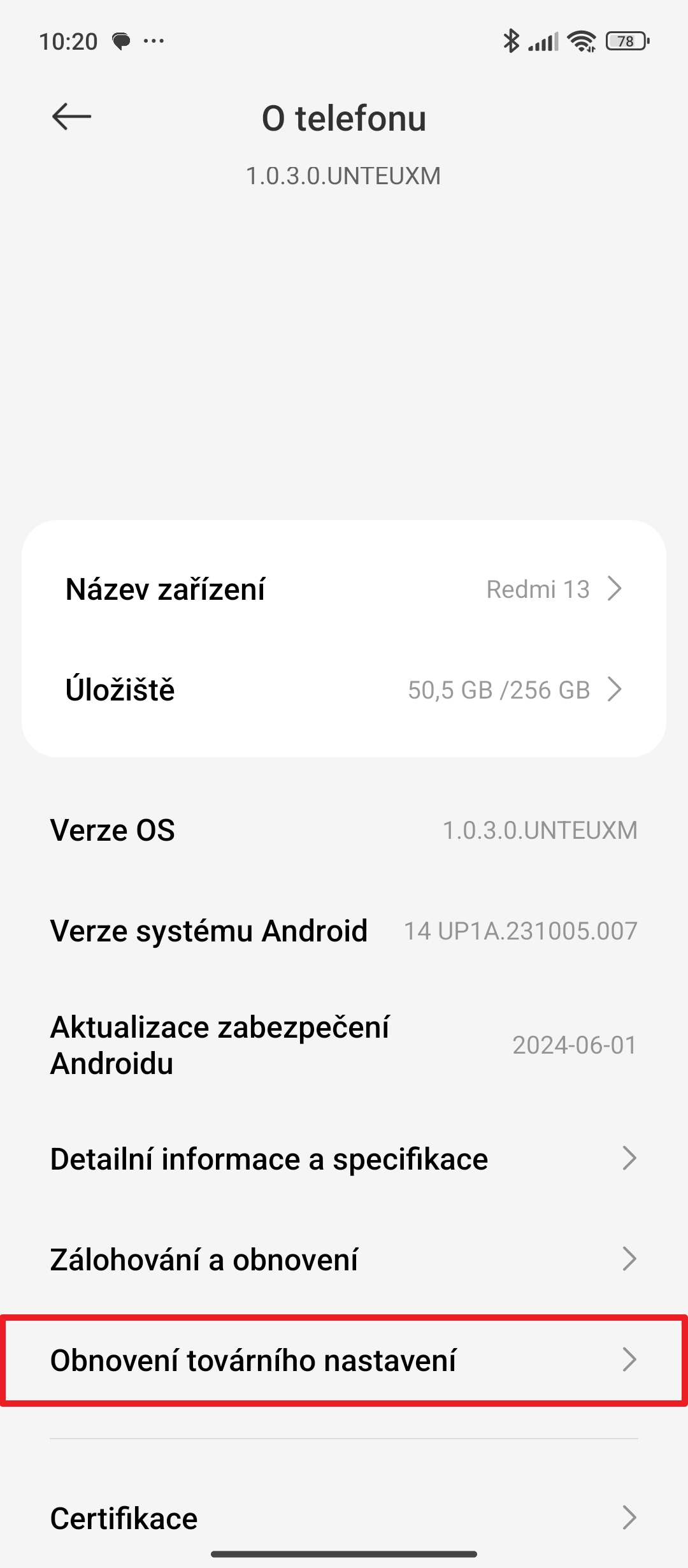Screen dimensions: 688x1568
Task: Open Zálohování a obnovení
Action: click(x=344, y=1259)
